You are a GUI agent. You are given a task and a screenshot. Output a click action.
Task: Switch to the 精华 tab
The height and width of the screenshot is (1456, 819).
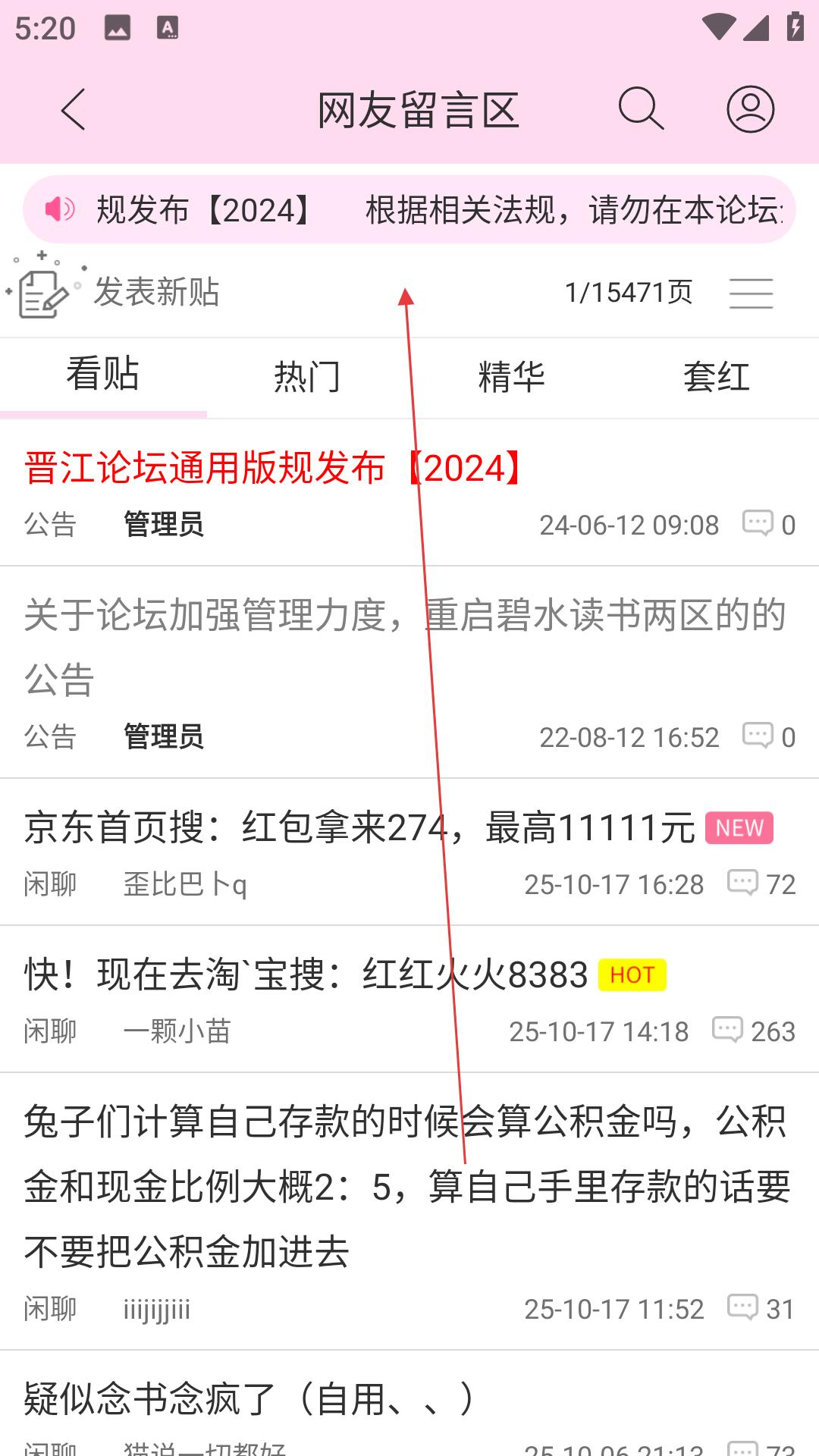pos(512,377)
